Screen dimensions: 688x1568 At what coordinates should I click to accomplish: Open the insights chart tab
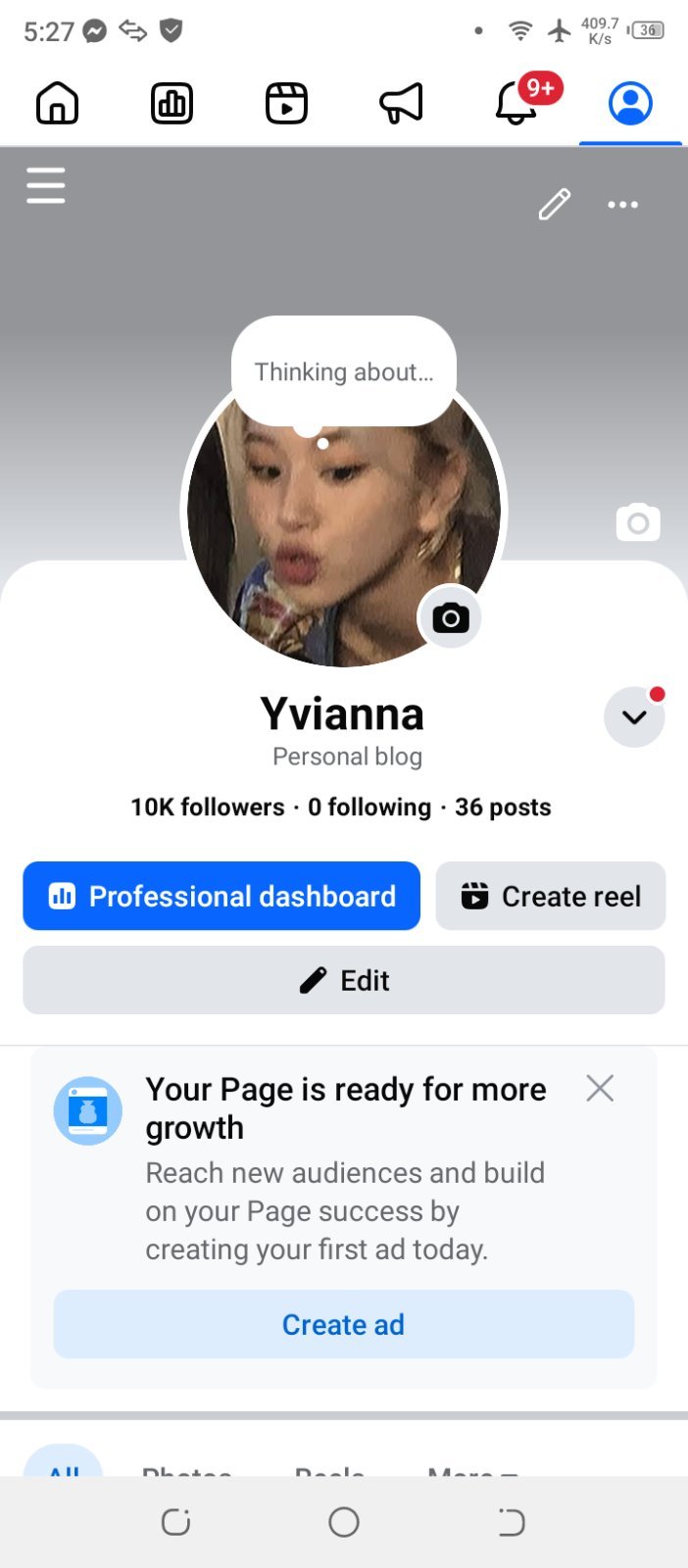coord(172,103)
